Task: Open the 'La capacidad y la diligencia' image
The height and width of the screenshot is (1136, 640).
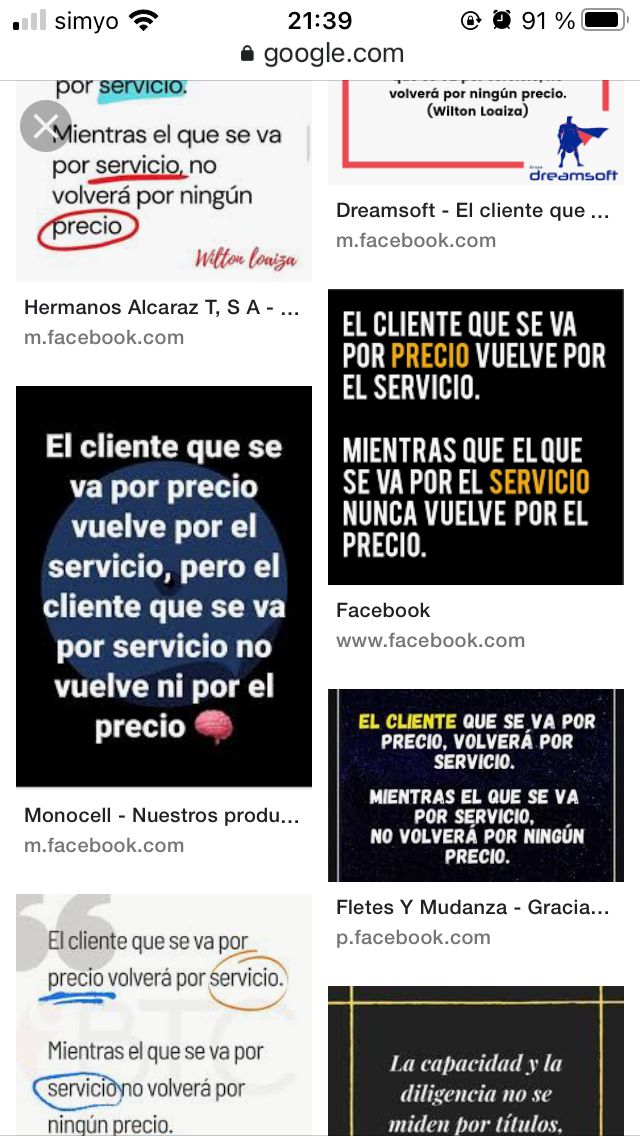Action: click(475, 1062)
